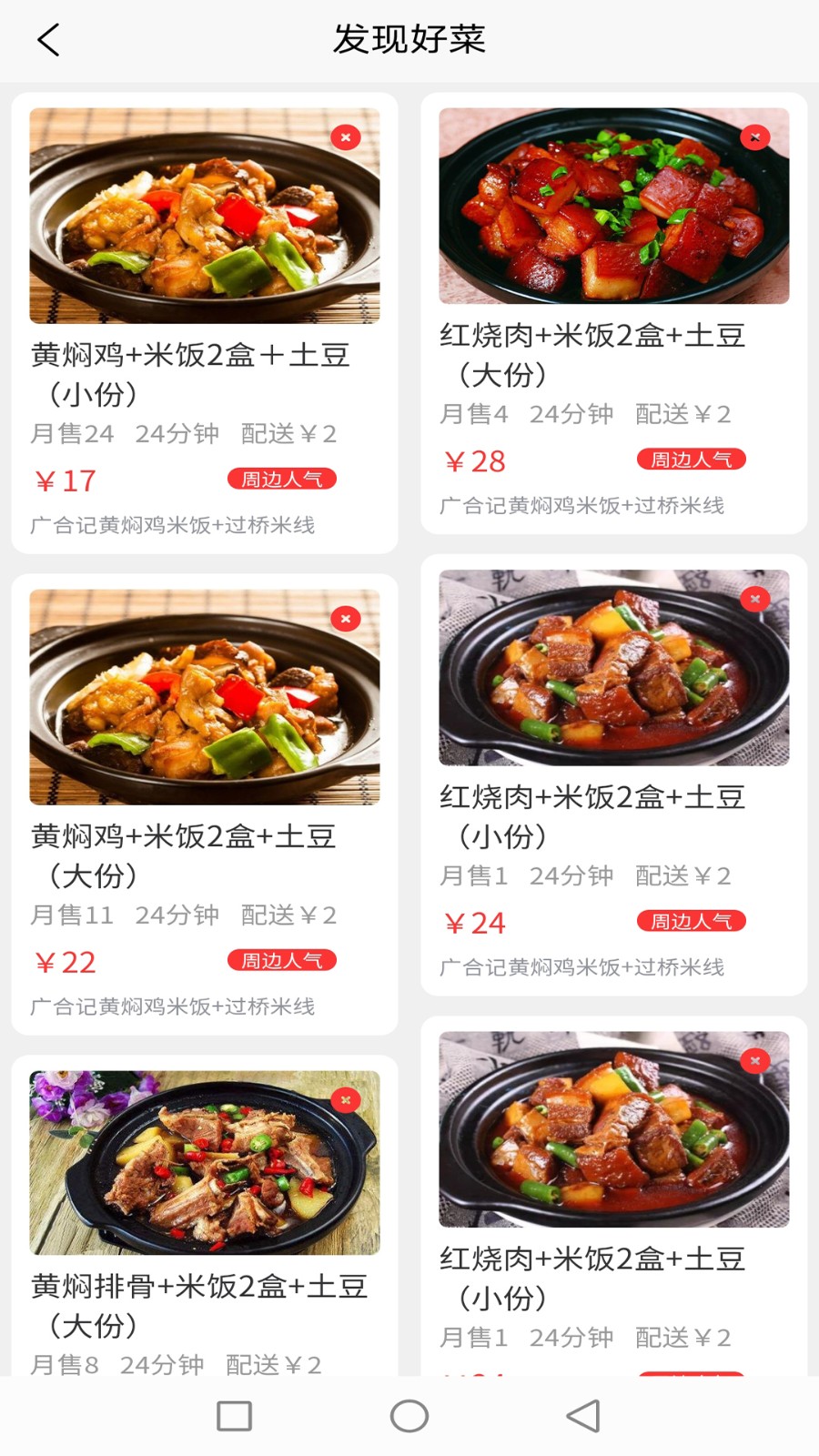Tap Android Recents square button
Screen dimensions: 819x1456
click(235, 1416)
